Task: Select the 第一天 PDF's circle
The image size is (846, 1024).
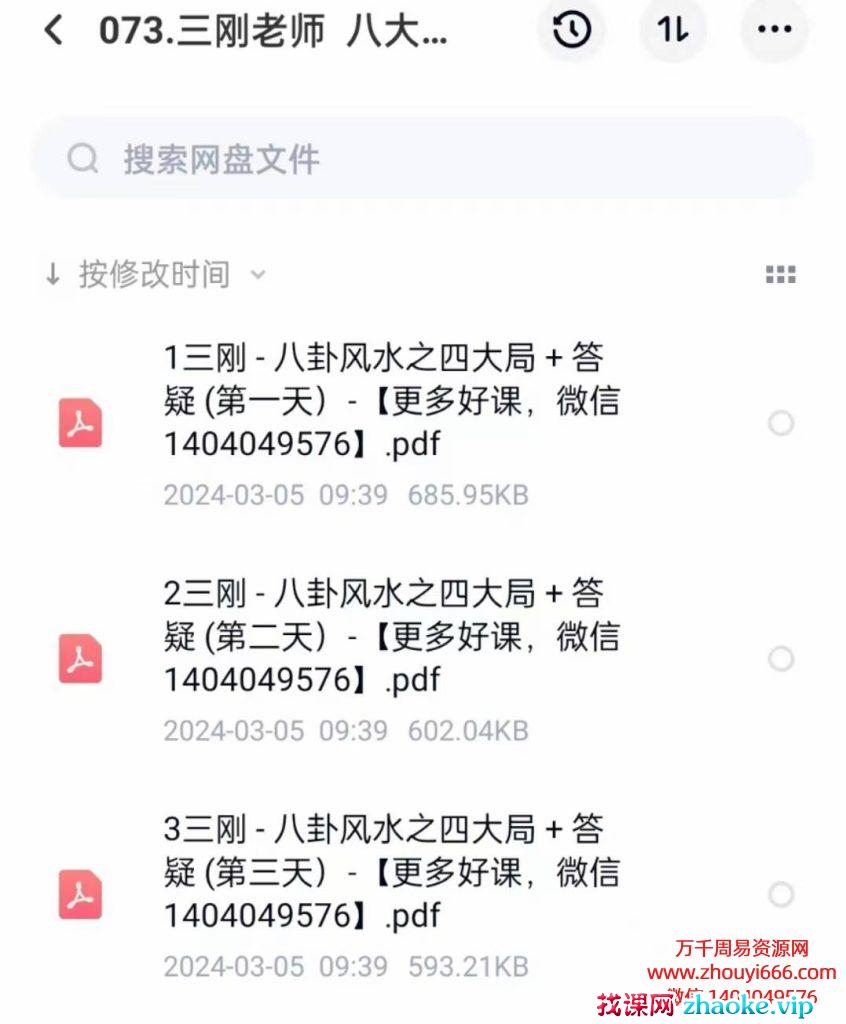Action: pyautogui.click(x=781, y=423)
